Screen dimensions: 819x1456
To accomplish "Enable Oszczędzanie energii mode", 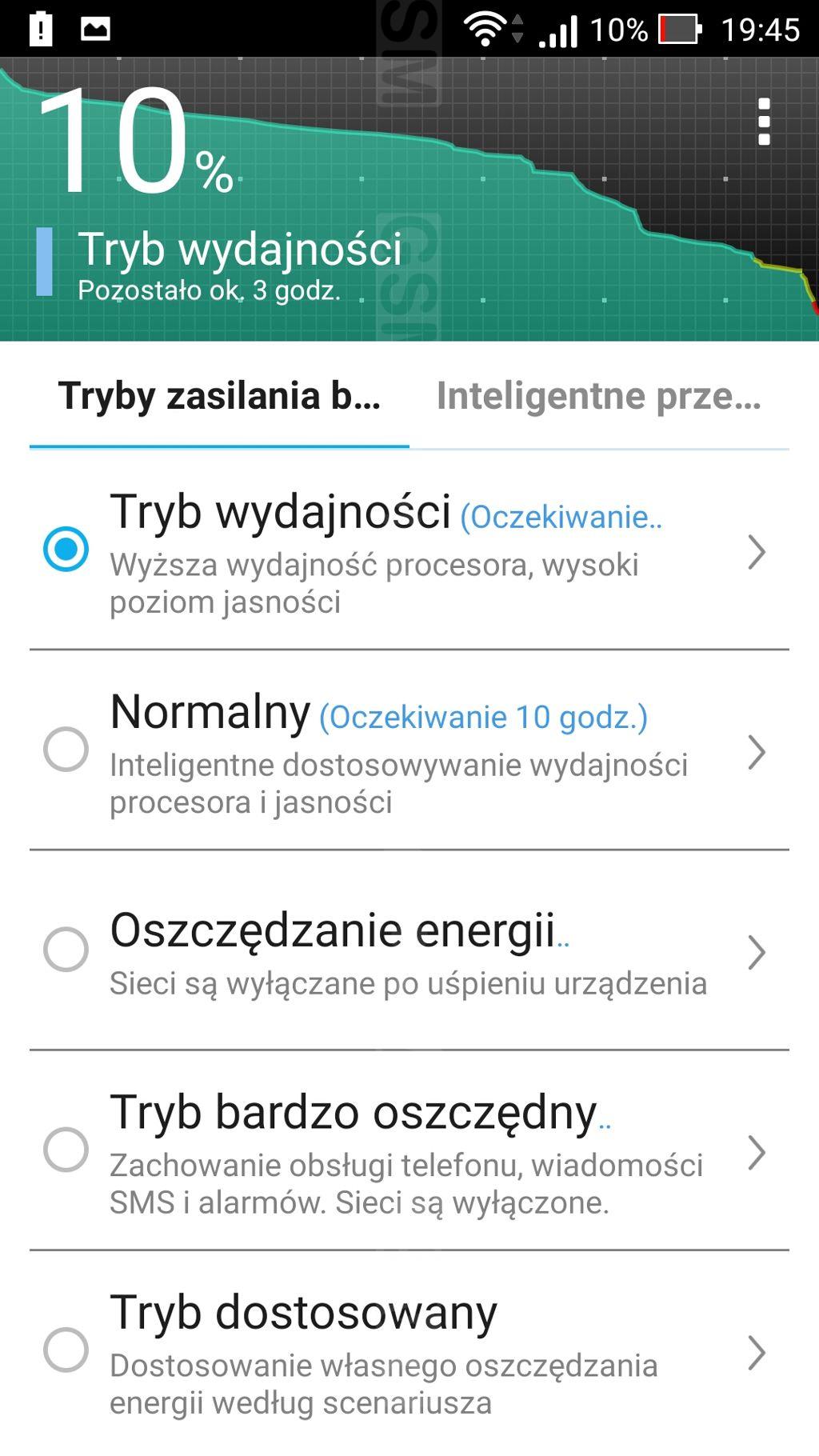I will 66,950.
